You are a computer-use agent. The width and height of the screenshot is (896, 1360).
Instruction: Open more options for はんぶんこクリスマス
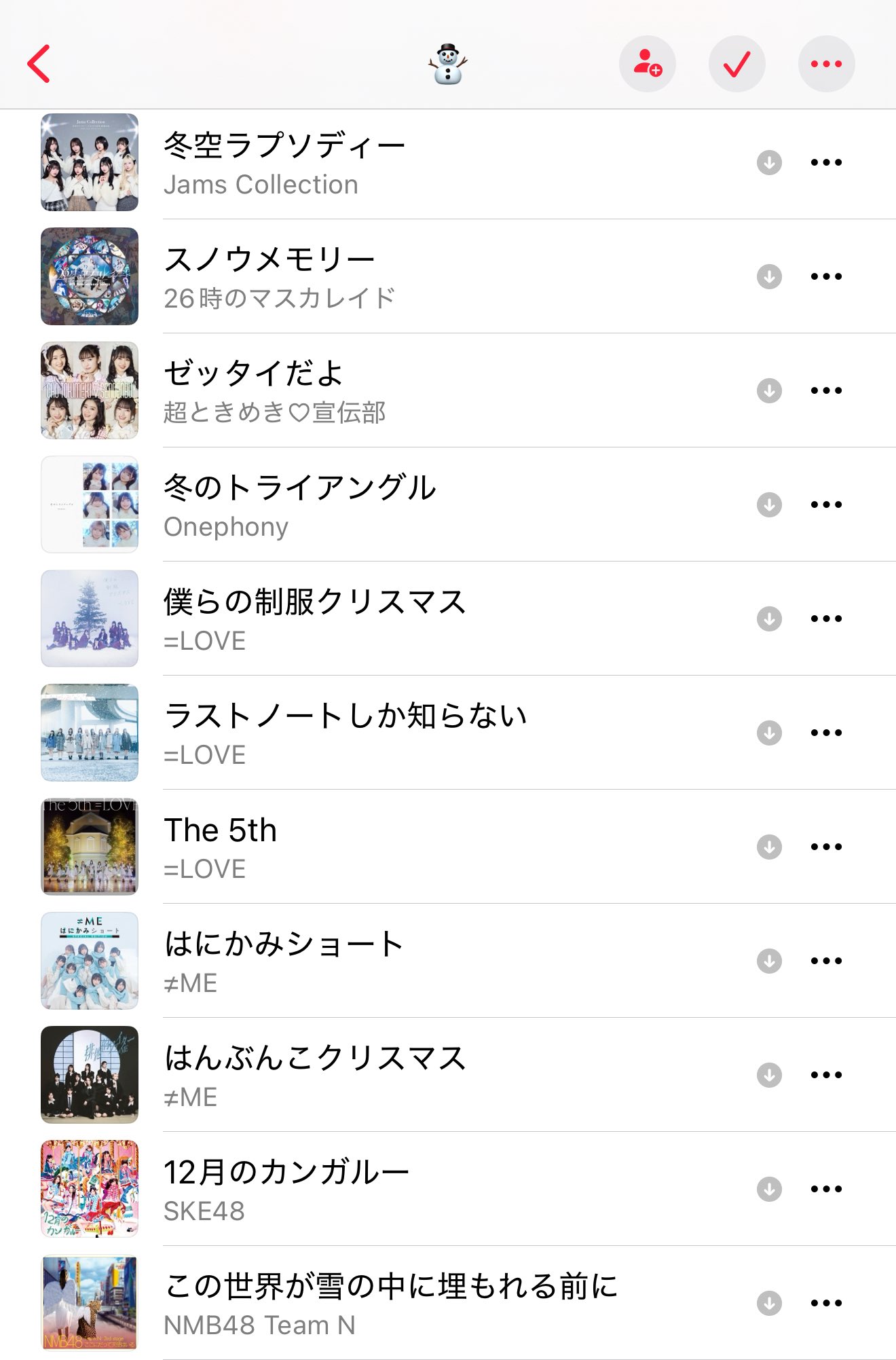[x=826, y=1075]
